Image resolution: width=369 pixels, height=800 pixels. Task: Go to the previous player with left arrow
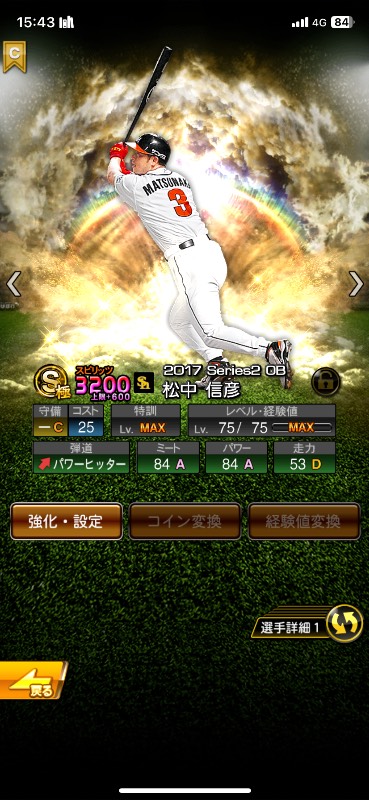[13, 284]
